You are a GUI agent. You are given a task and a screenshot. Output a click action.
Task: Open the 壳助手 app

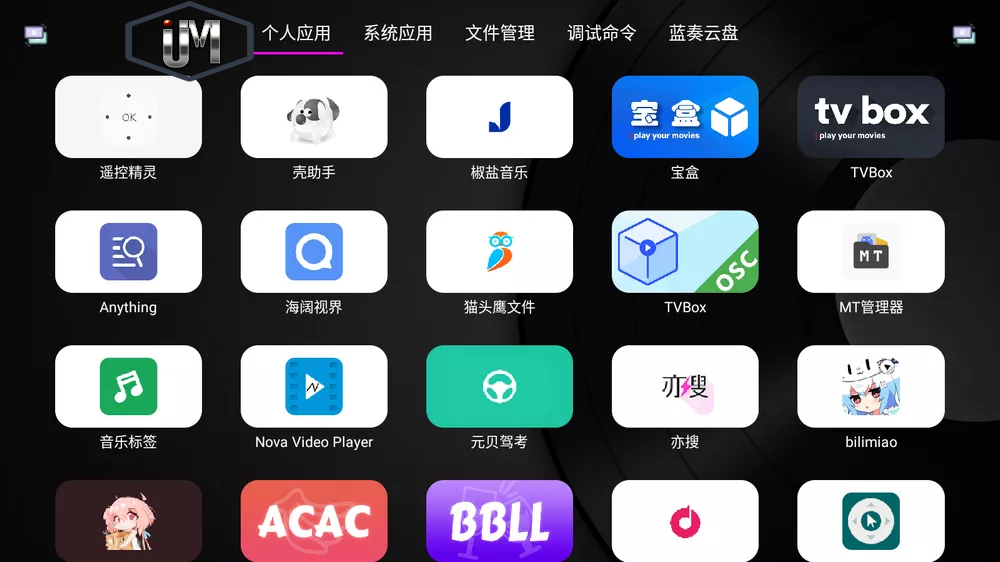click(314, 117)
